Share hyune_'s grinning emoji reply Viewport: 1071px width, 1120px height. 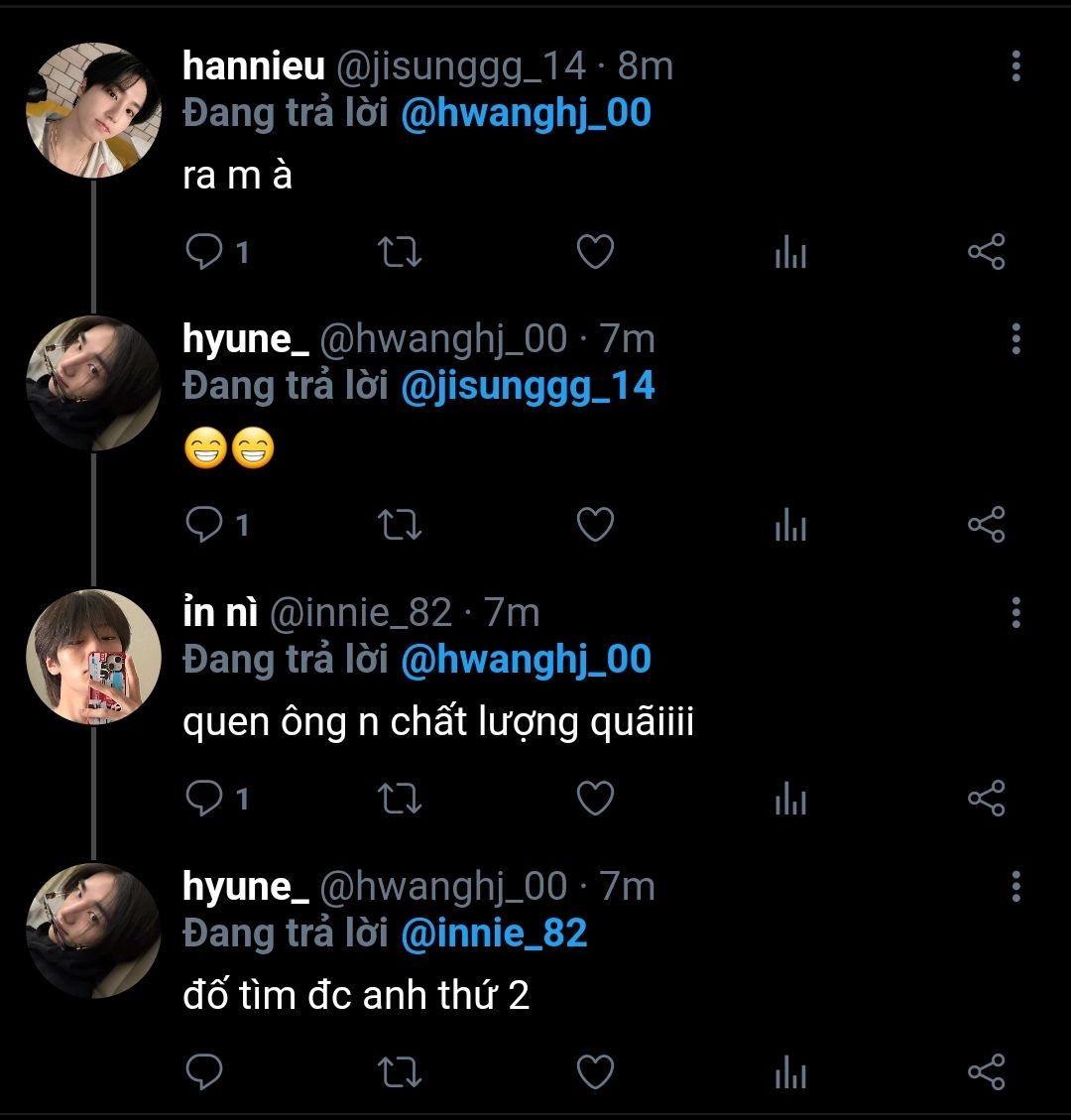(986, 525)
